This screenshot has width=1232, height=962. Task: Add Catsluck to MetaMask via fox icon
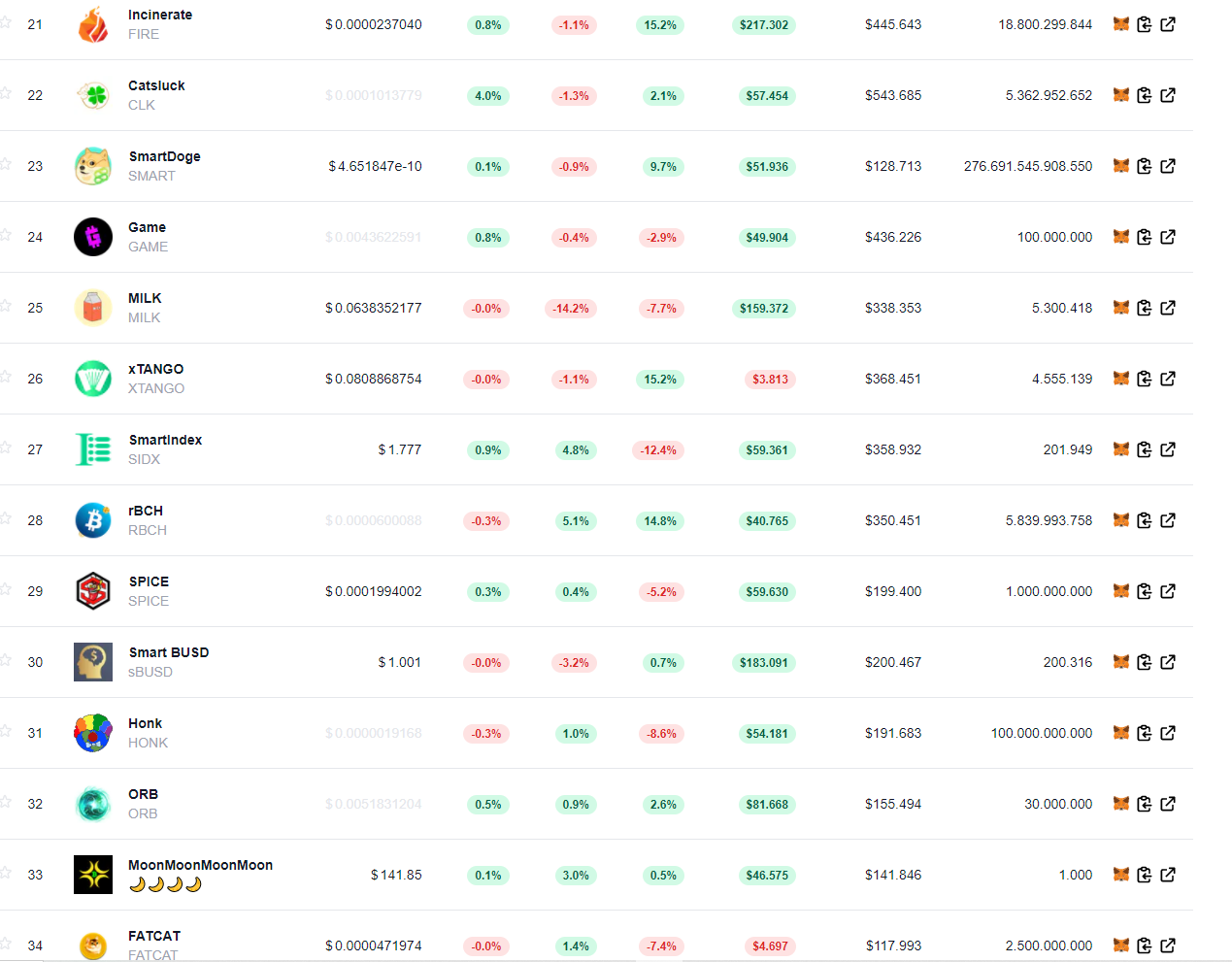(x=1121, y=95)
